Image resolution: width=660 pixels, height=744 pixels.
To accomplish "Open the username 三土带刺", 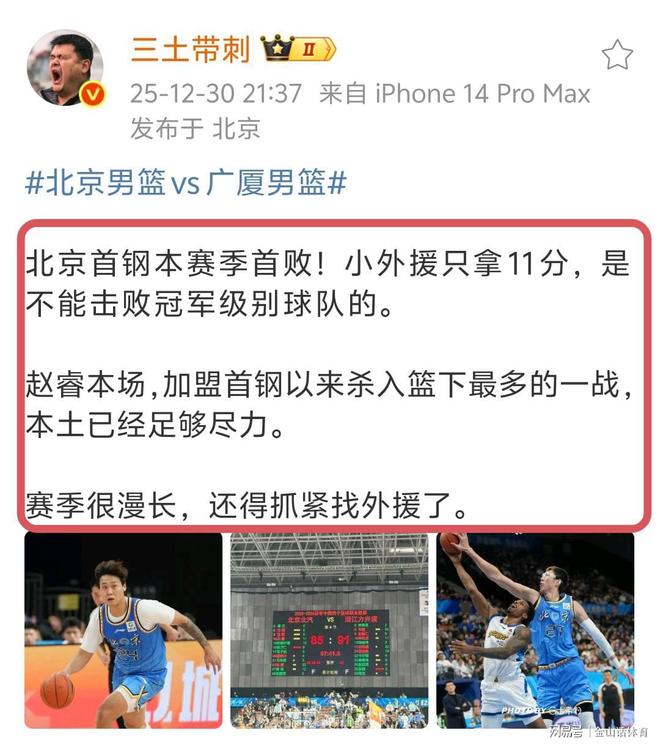I will click(190, 49).
